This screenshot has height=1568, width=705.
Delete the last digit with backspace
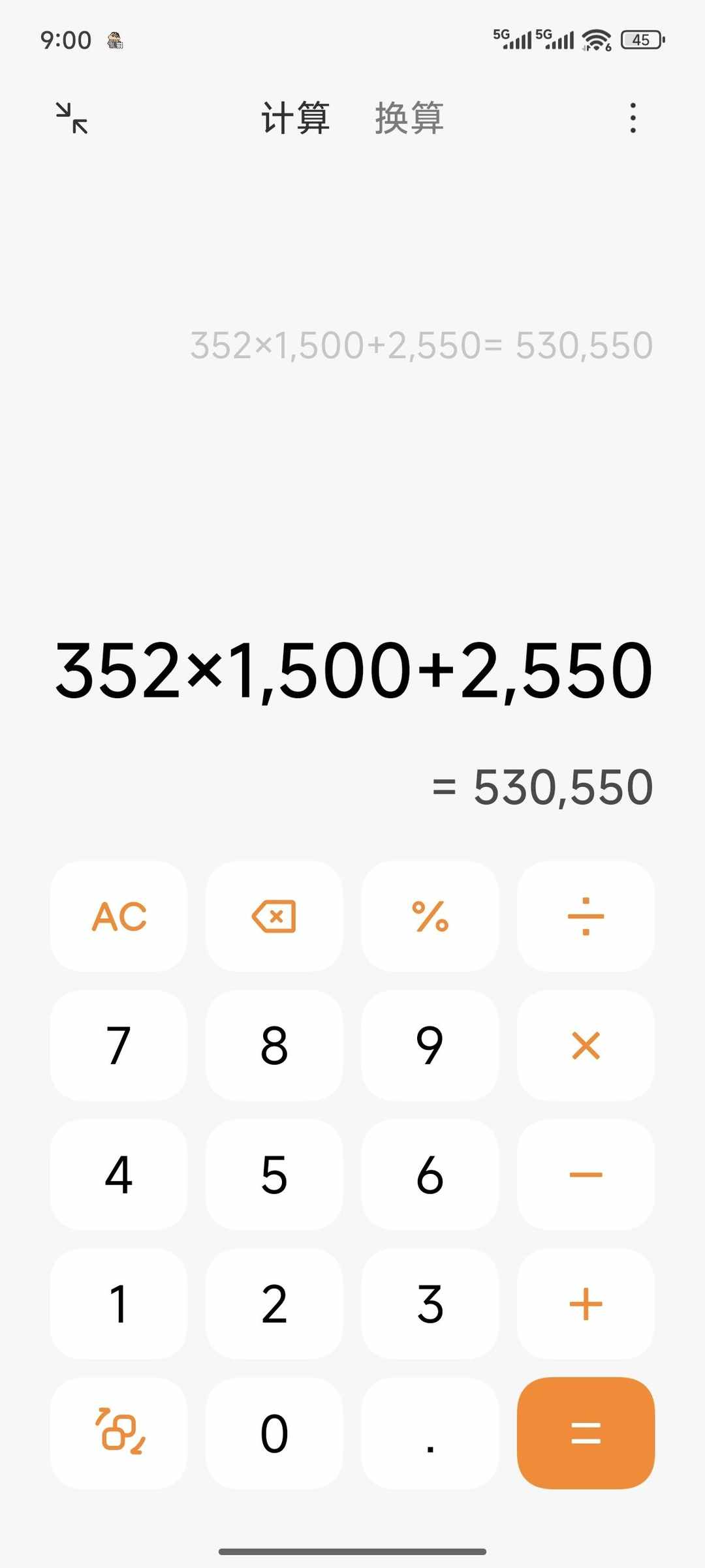[x=274, y=916]
